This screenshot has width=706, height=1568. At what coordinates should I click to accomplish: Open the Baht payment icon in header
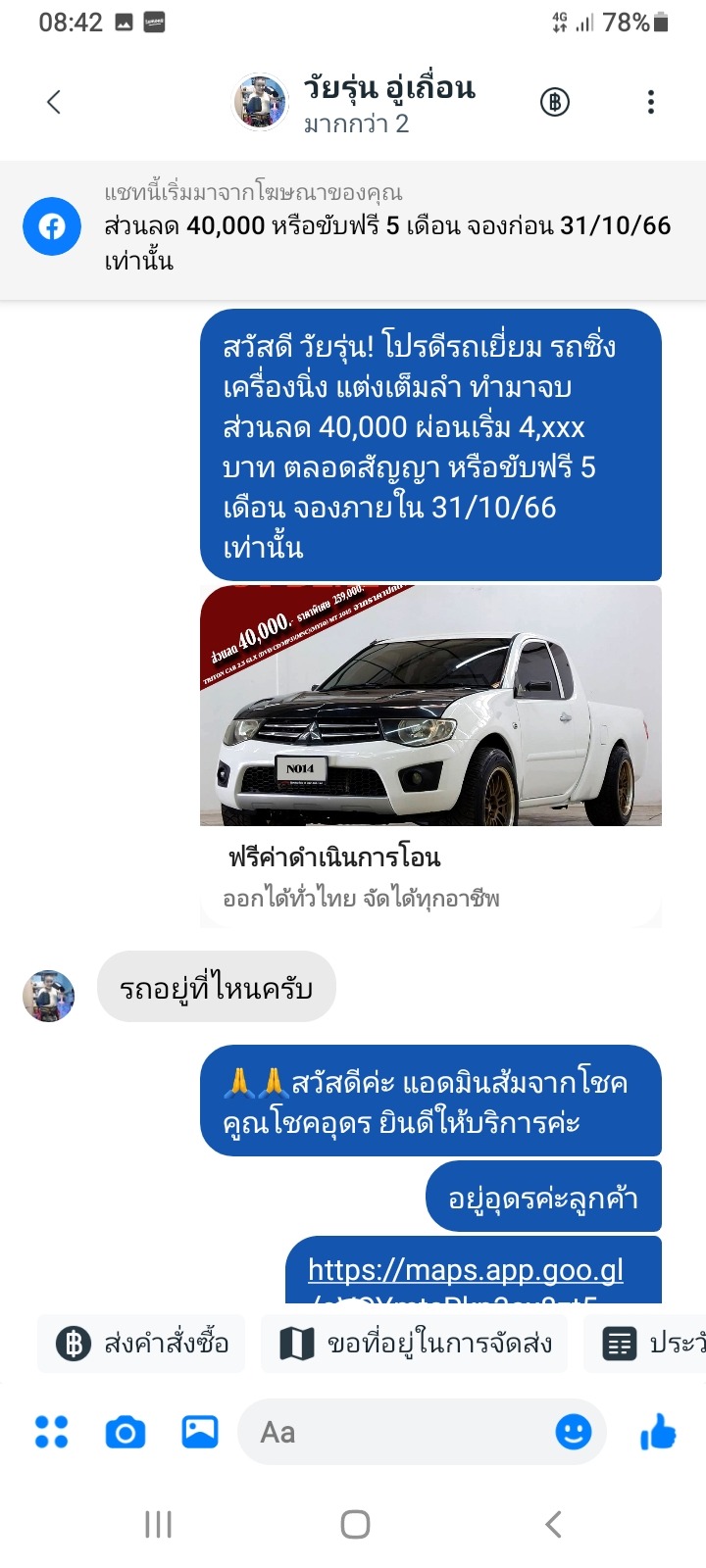click(555, 102)
